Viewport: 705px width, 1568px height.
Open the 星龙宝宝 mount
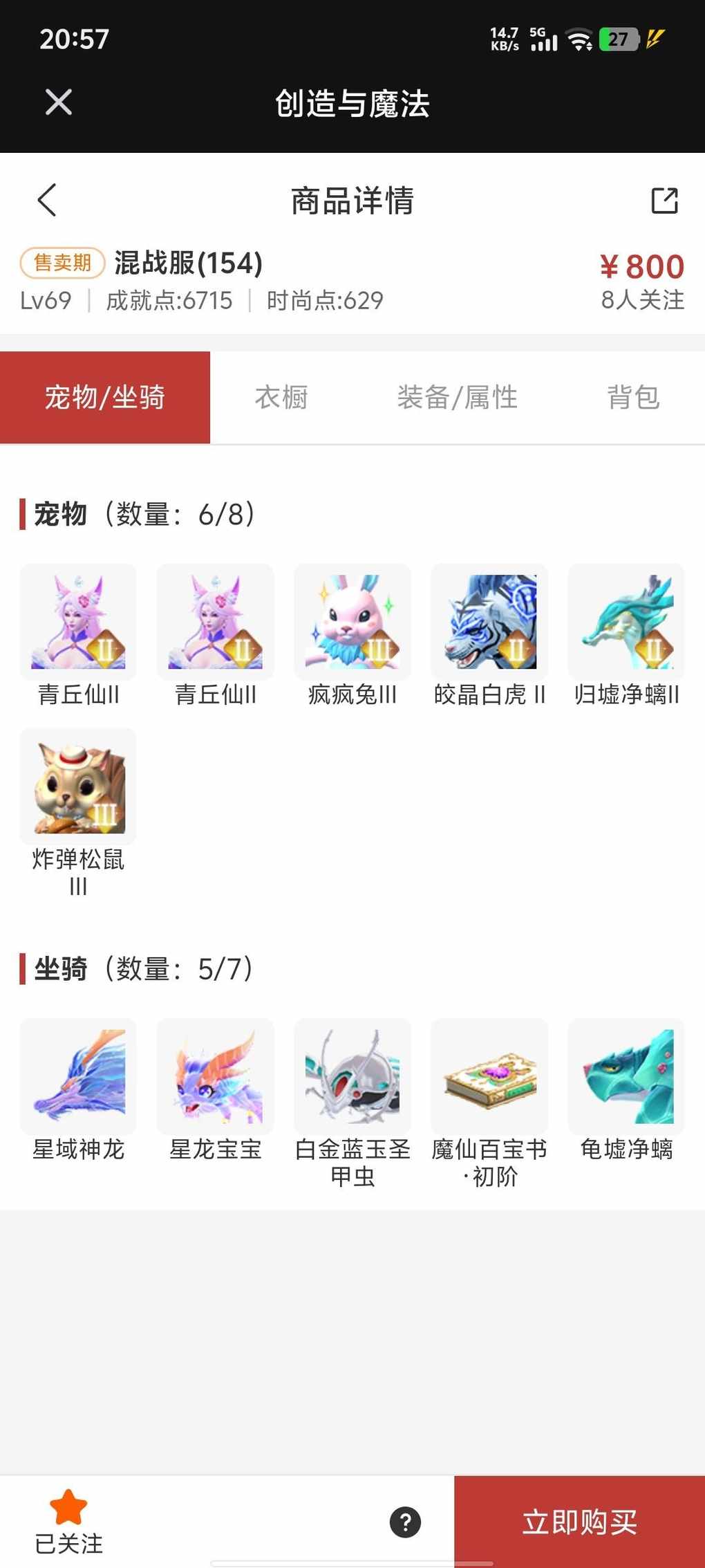(216, 1076)
